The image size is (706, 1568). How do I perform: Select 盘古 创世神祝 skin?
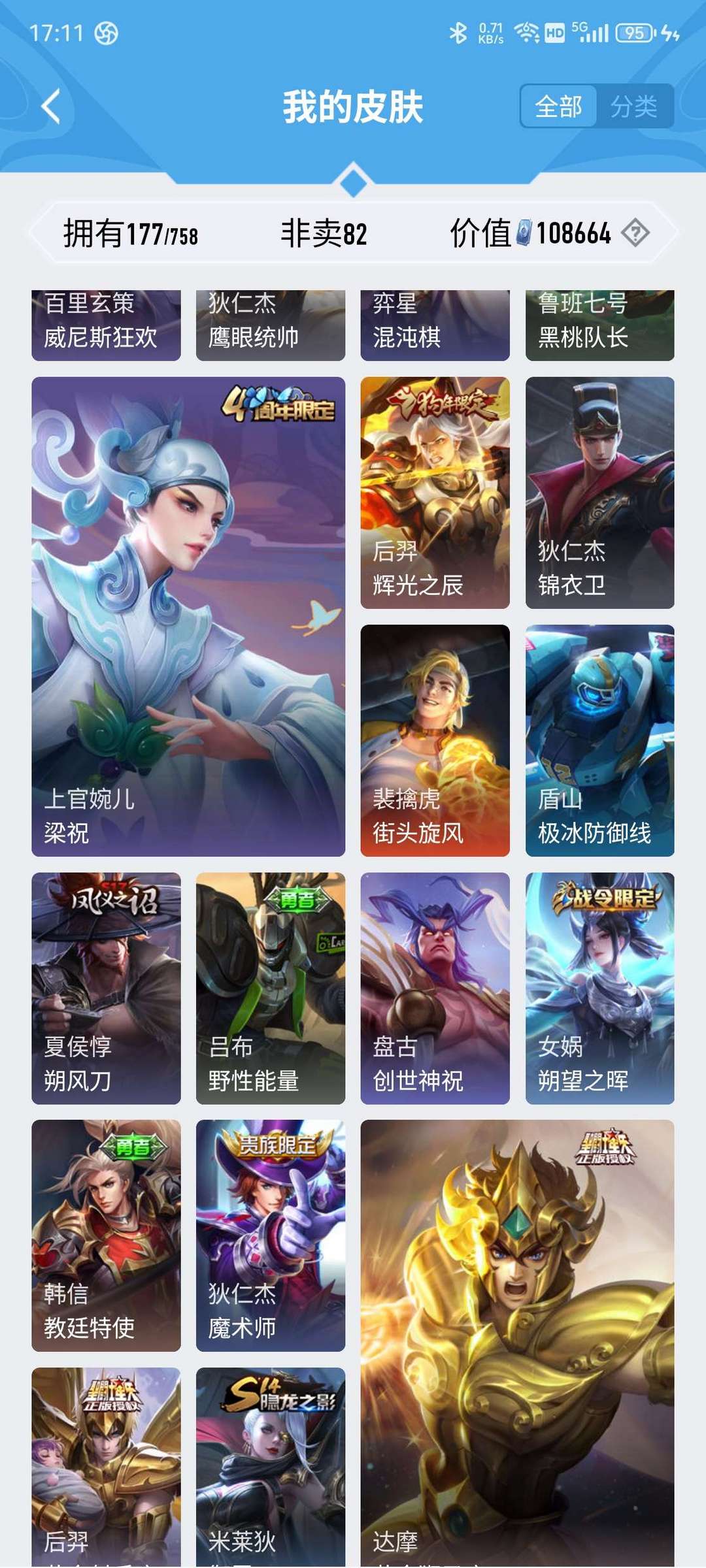tap(435, 988)
